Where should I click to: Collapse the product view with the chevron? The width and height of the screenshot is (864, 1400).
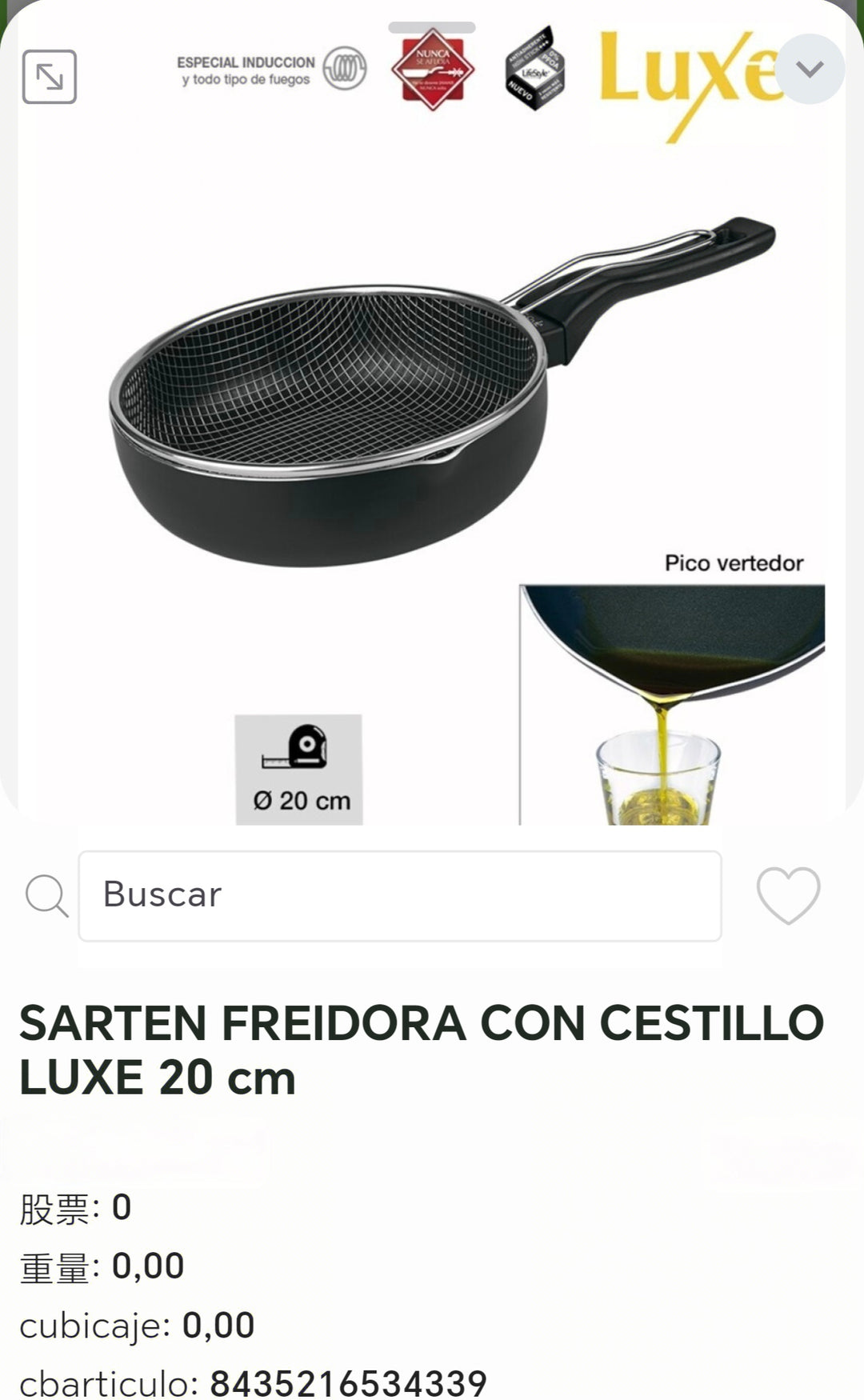pos(810,70)
